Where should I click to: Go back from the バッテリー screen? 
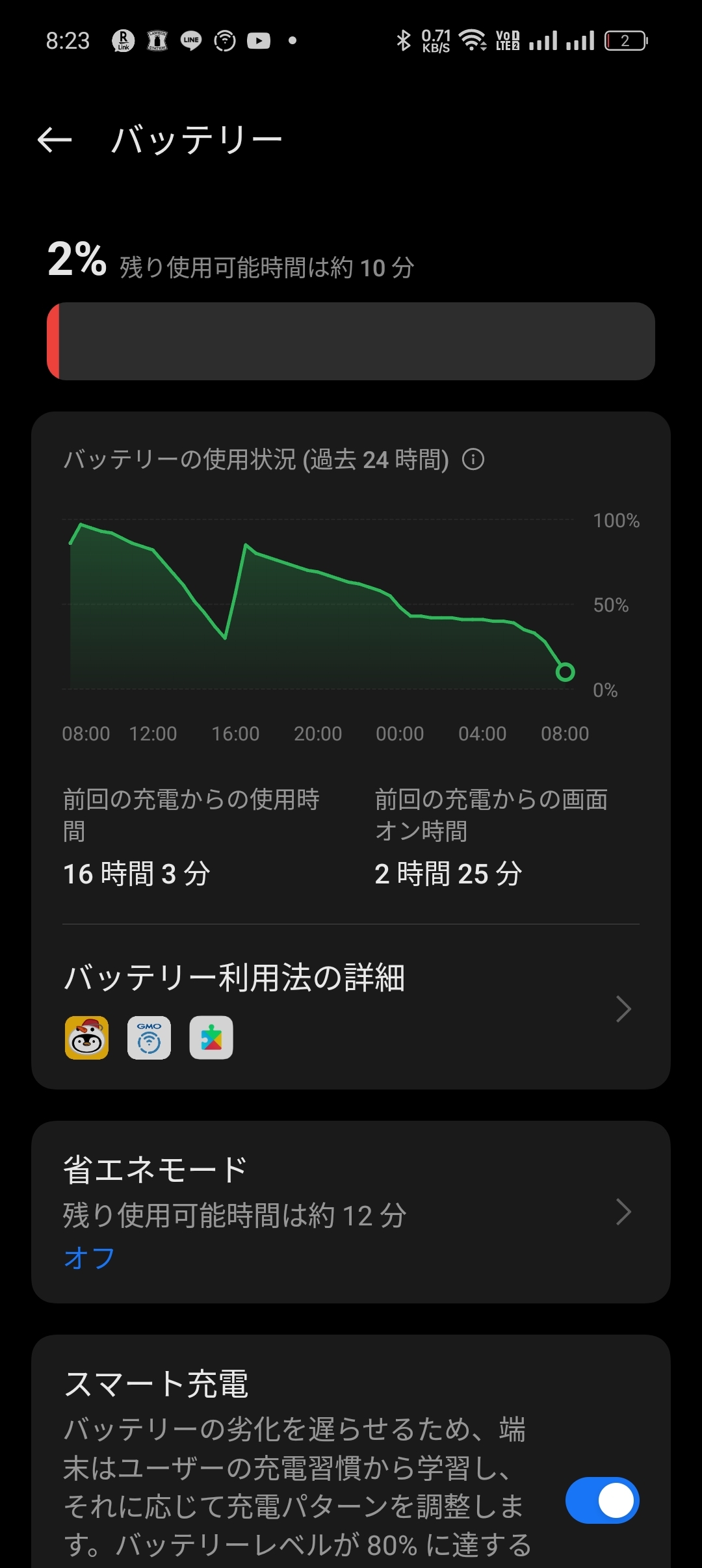[x=55, y=139]
